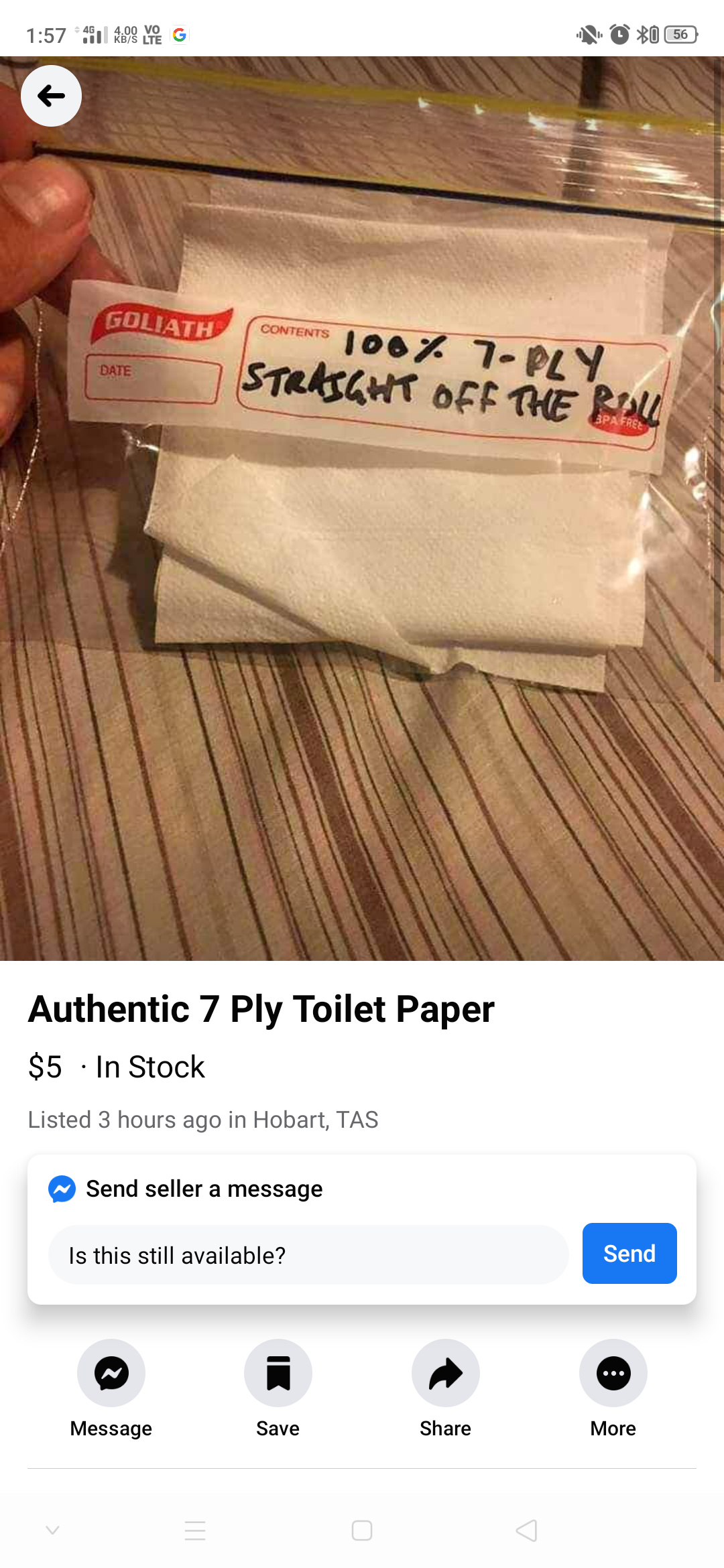The width and height of the screenshot is (724, 1568).
Task: Save this listing
Action: [x=278, y=1374]
